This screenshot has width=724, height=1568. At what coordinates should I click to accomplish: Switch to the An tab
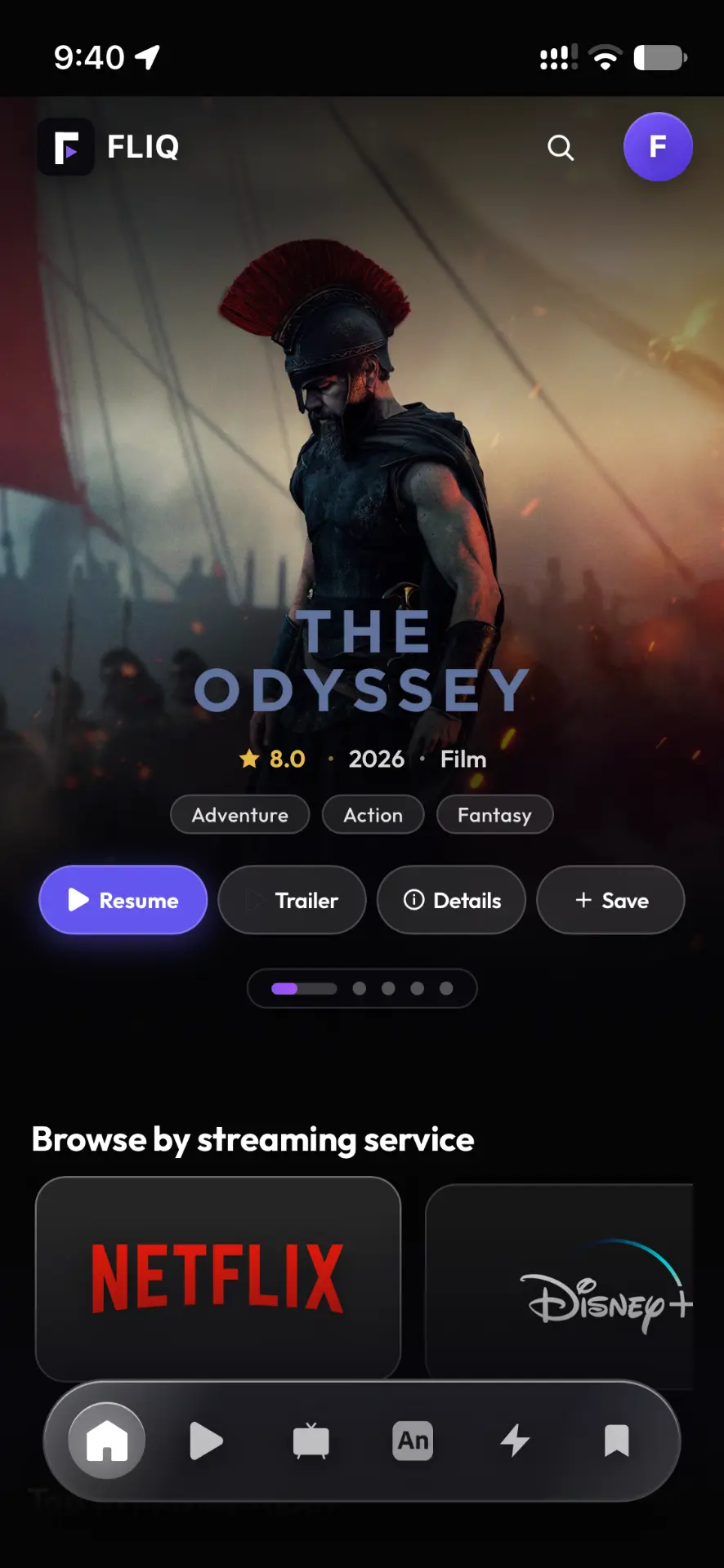tap(413, 1441)
